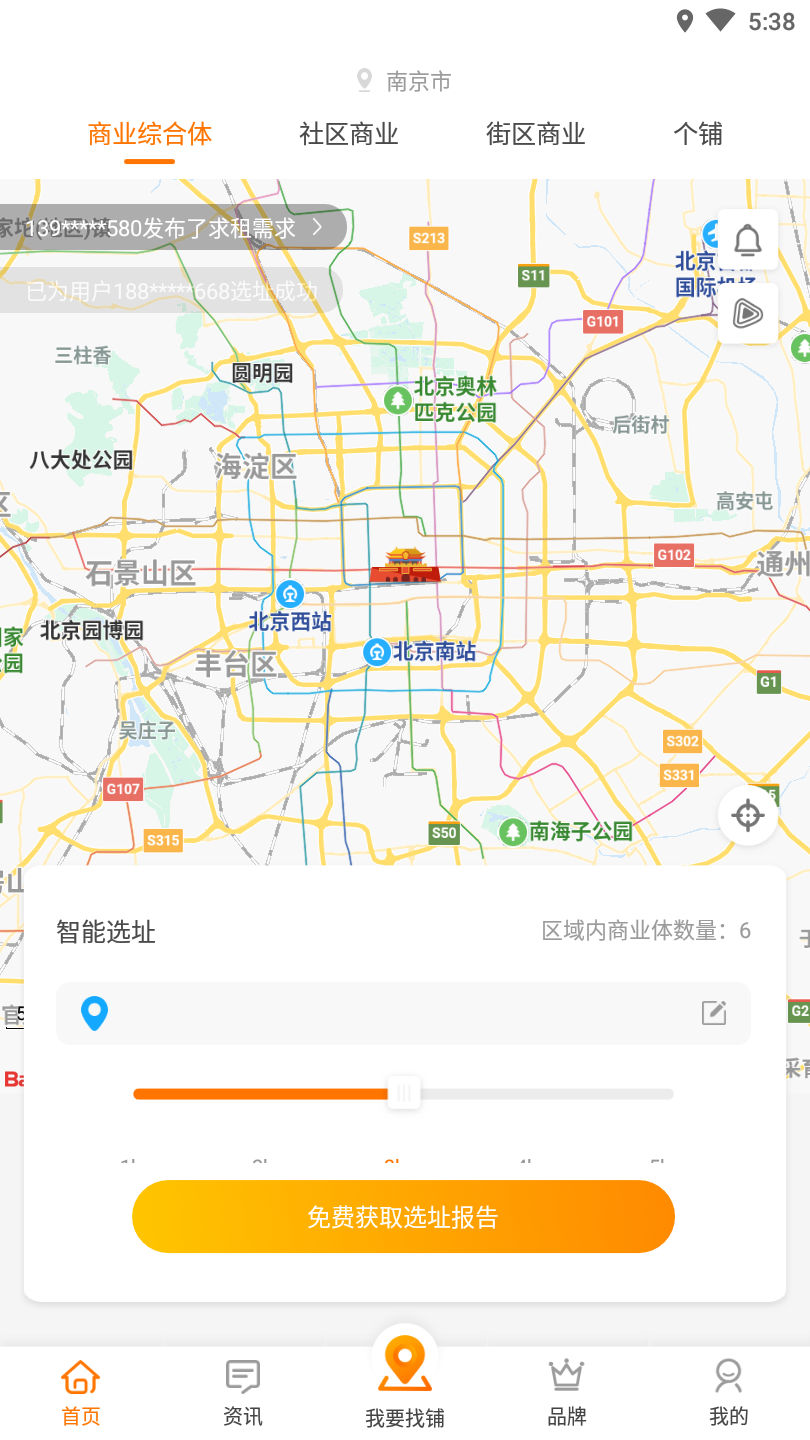Tap the 北京南站 subway station marker
The width and height of the screenshot is (810, 1440).
(x=377, y=653)
